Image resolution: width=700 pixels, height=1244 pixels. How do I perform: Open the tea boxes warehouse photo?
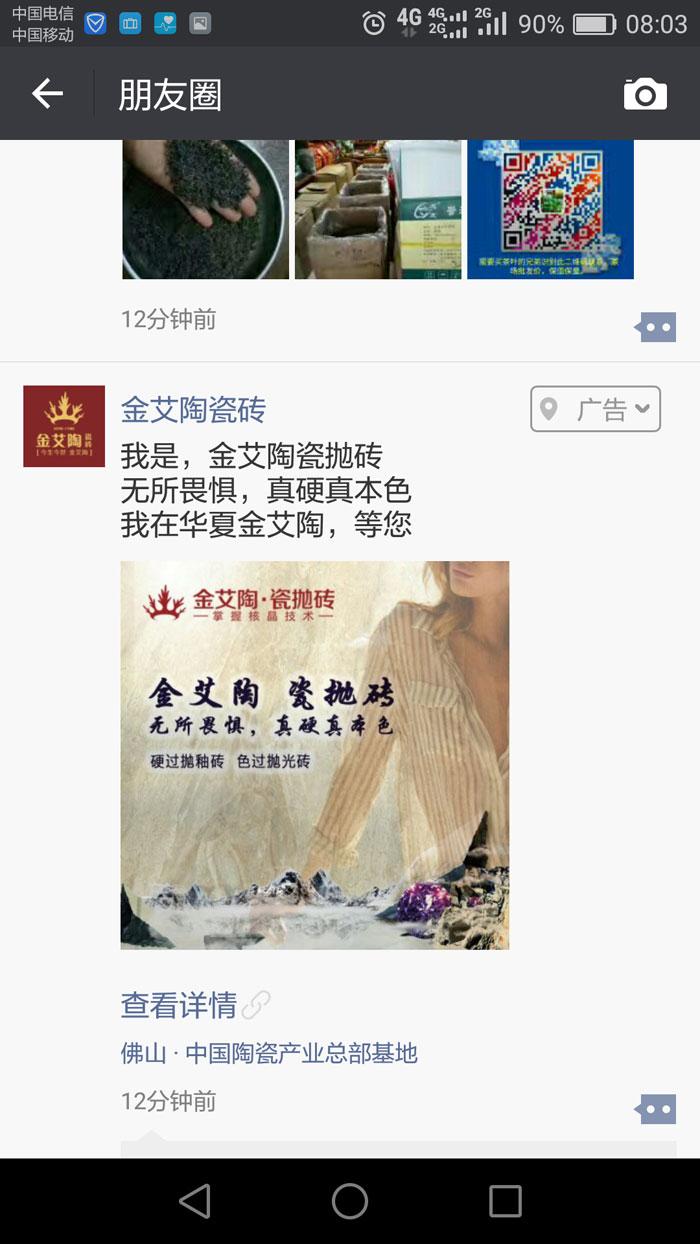click(x=378, y=210)
